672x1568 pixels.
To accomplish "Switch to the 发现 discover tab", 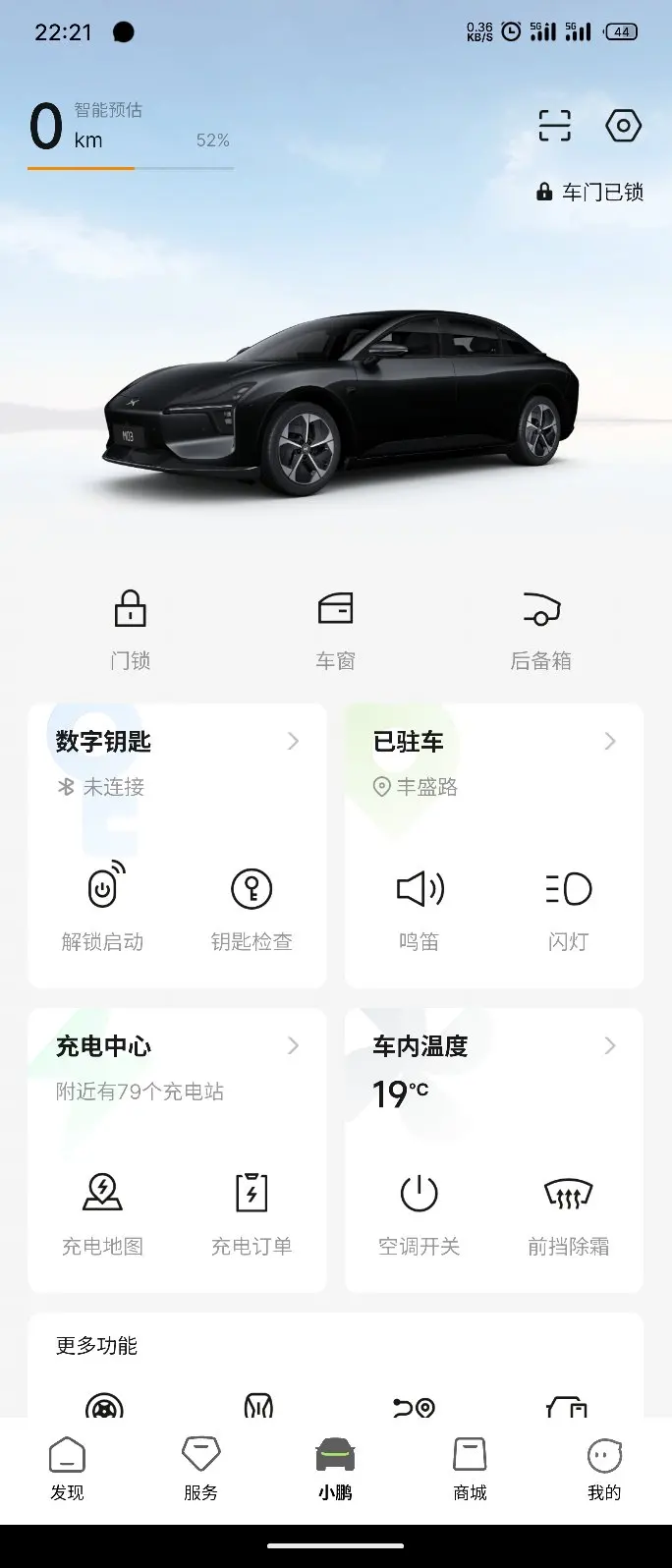I will [x=67, y=1469].
